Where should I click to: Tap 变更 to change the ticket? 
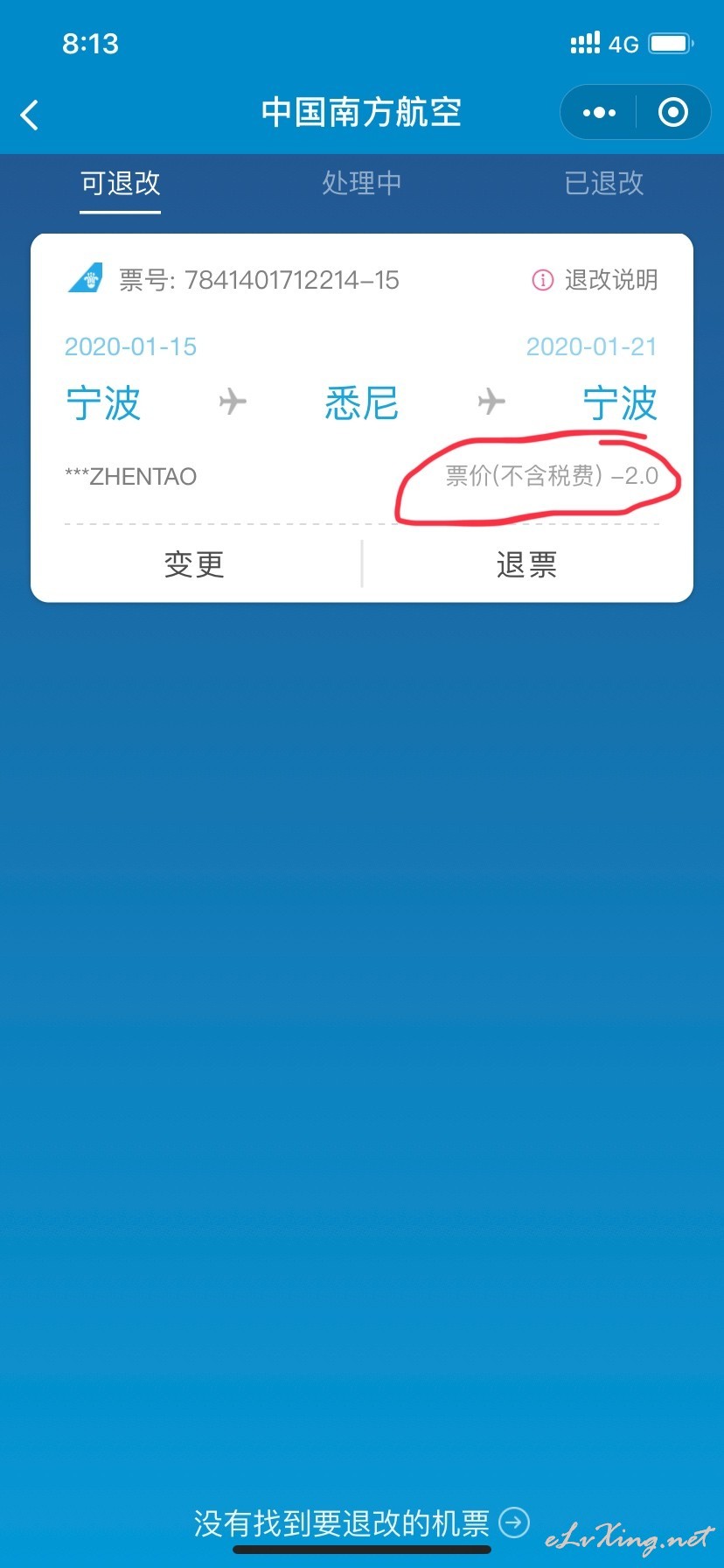pyautogui.click(x=195, y=564)
